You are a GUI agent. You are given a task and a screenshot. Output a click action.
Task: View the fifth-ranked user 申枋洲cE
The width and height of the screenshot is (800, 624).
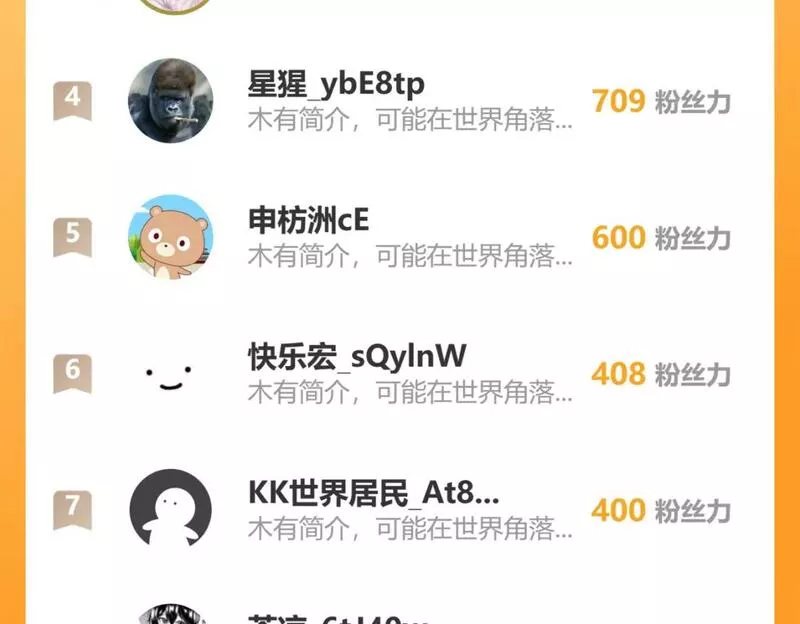[x=400, y=237]
